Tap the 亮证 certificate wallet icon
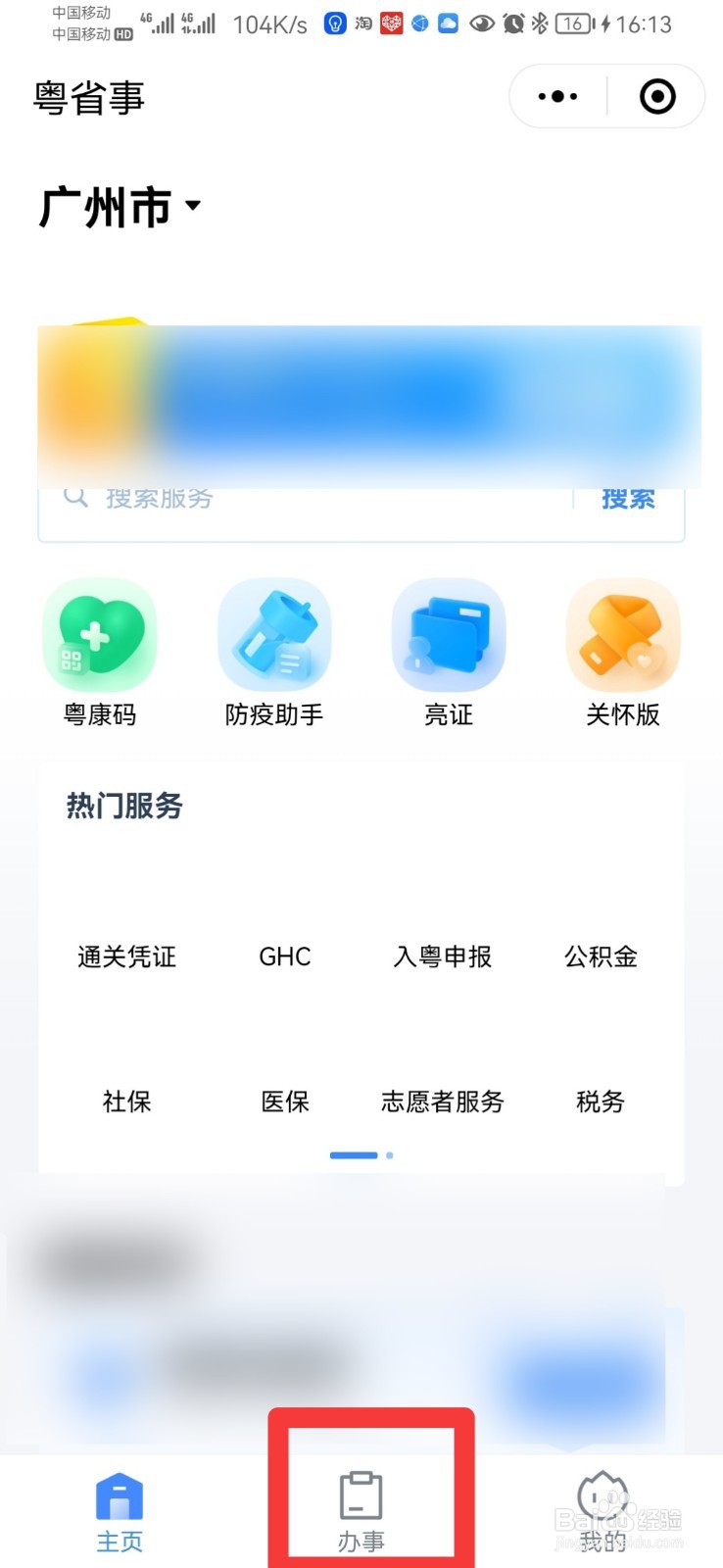This screenshot has height=1568, width=723. tap(449, 634)
